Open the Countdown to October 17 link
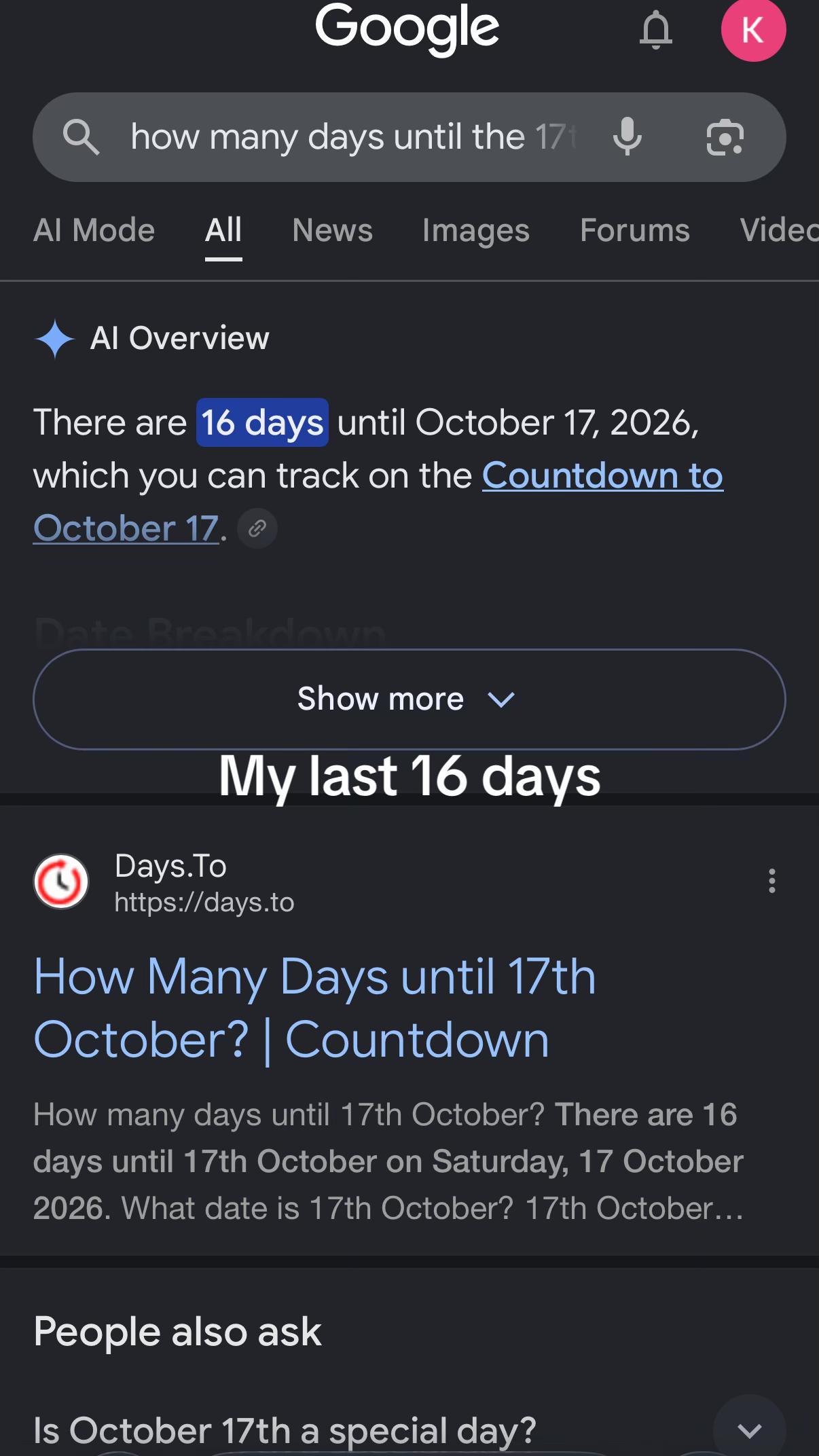The height and width of the screenshot is (1456, 819). tap(378, 502)
